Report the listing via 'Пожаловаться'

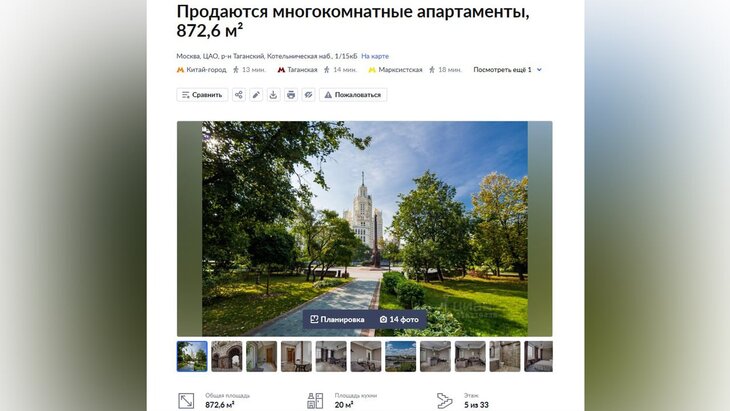click(353, 95)
